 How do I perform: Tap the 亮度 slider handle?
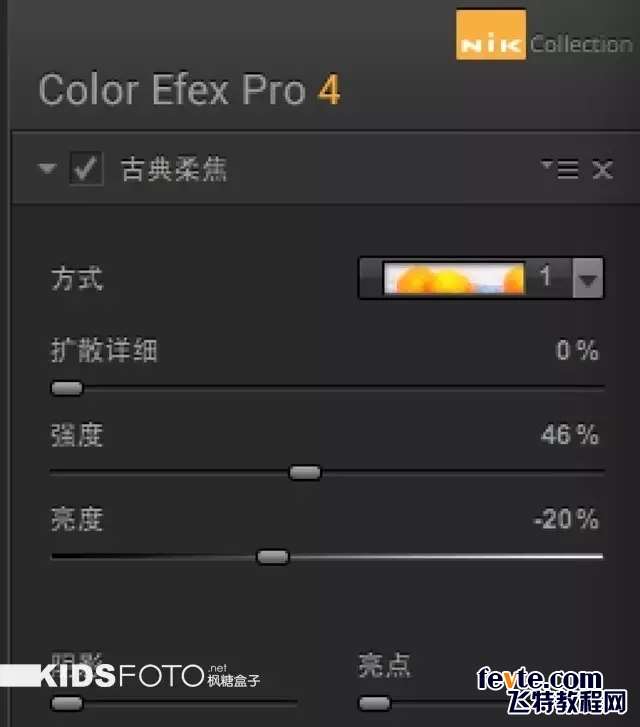[272, 556]
